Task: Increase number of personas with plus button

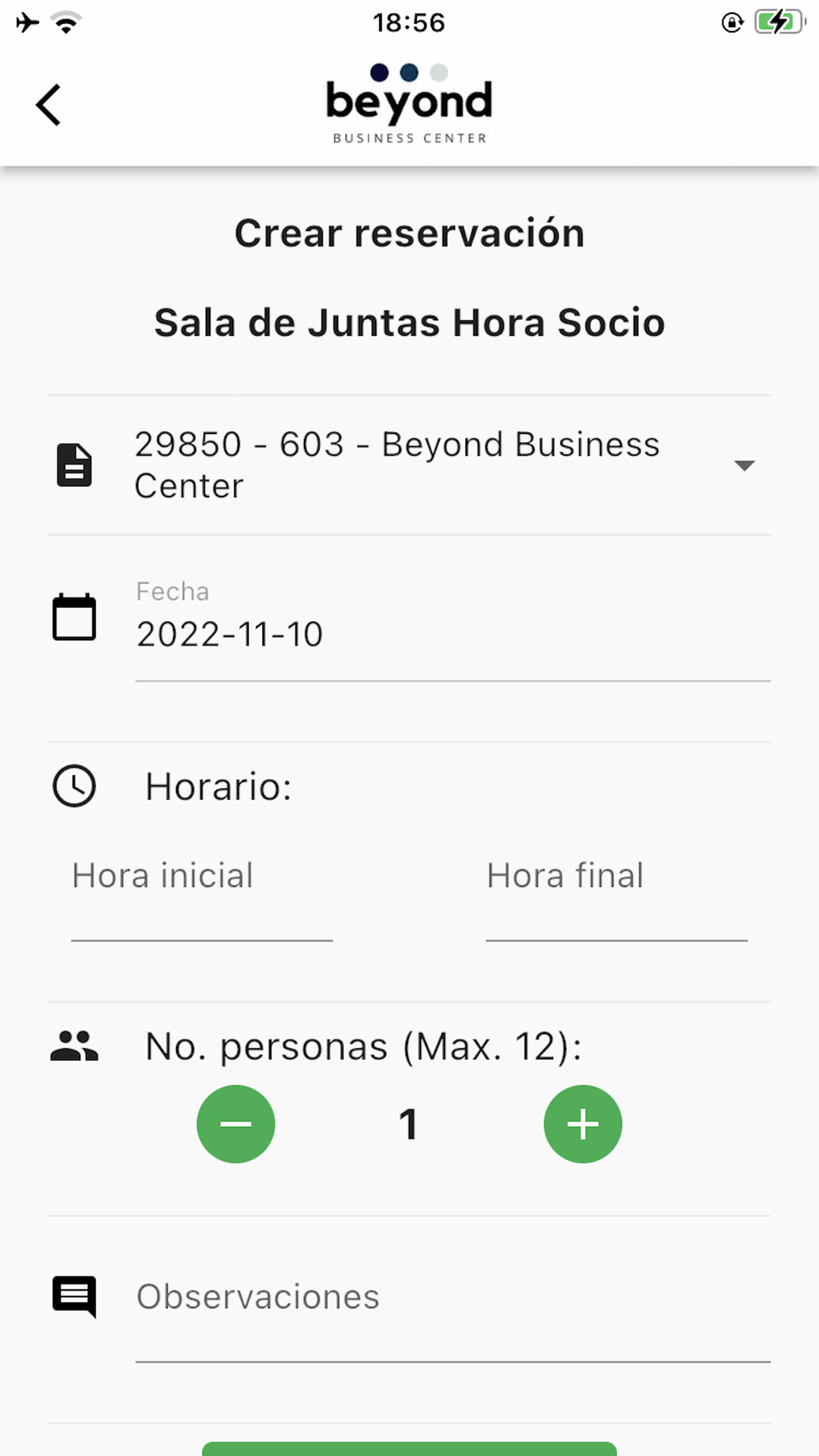Action: click(x=583, y=1124)
